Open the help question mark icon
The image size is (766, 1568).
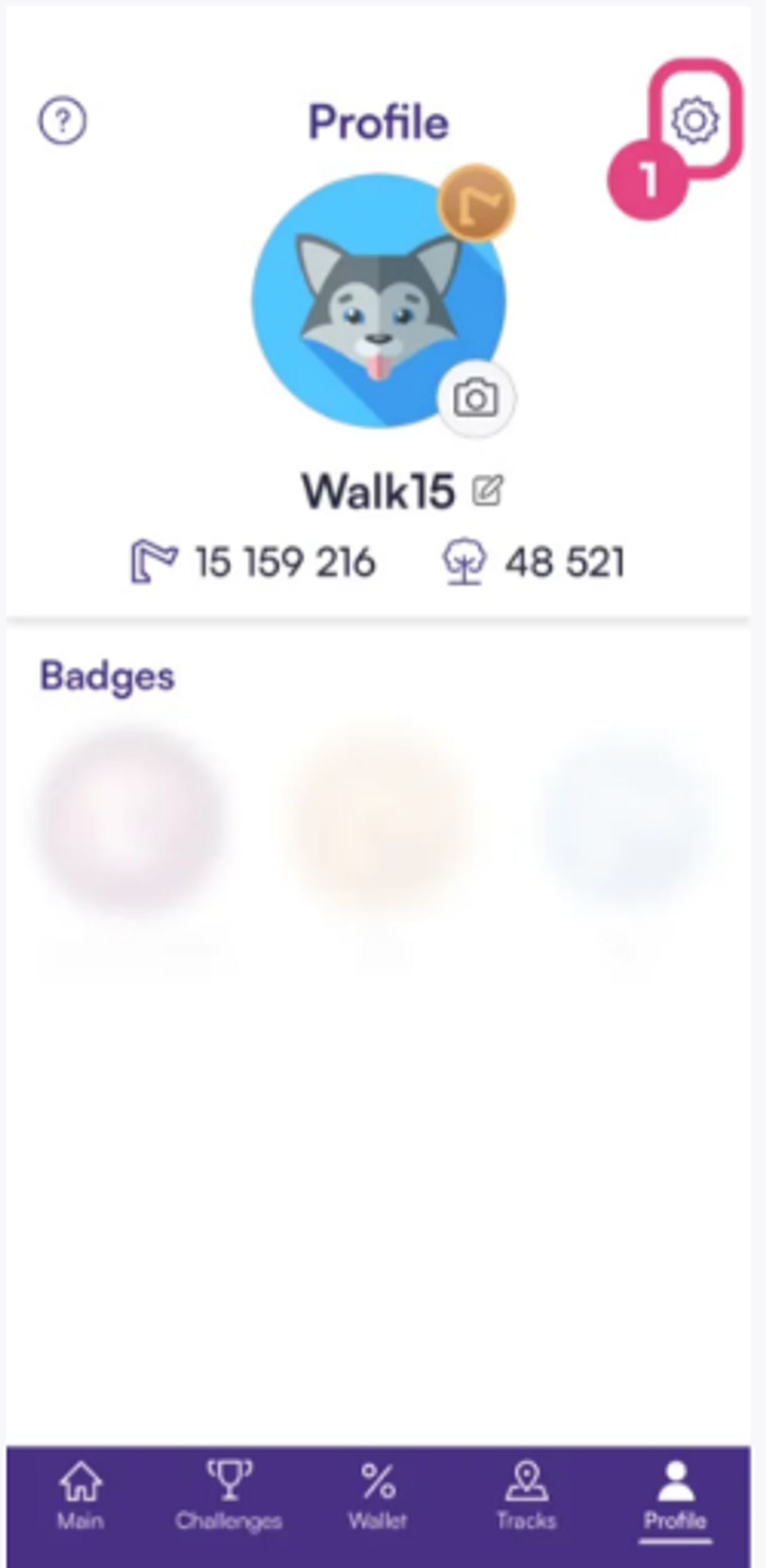(x=63, y=121)
